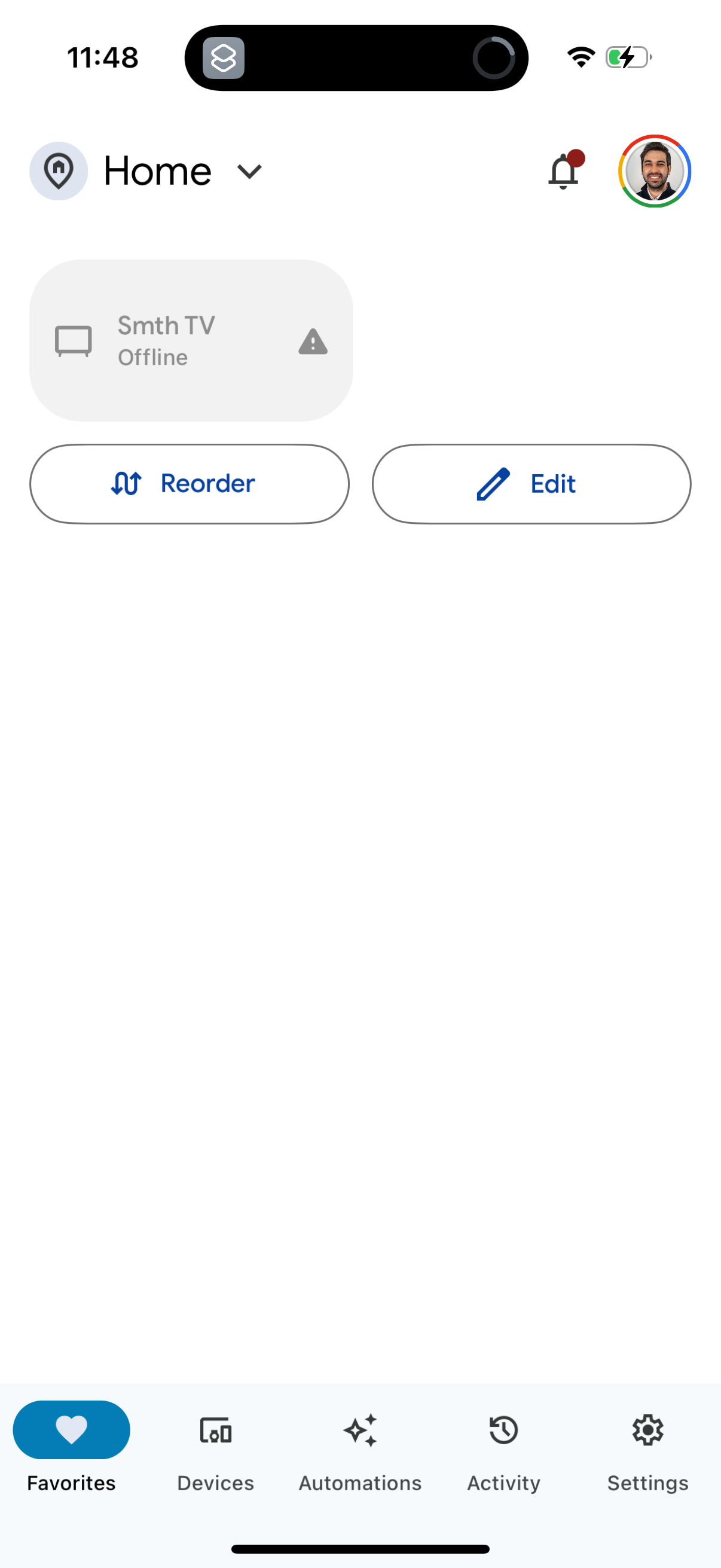Open your Google account profile picture
The image size is (721, 1568).
point(654,172)
